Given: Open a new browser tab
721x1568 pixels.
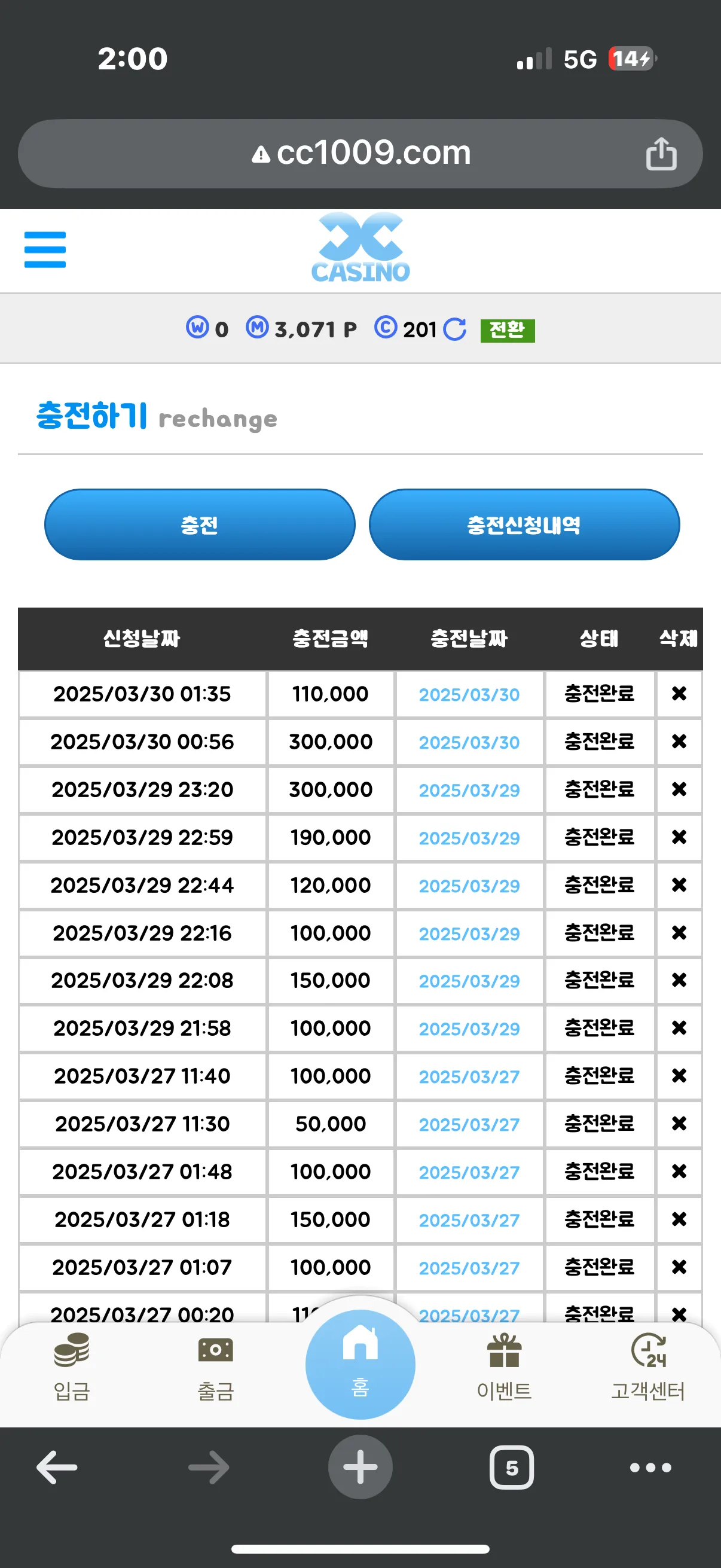Looking at the screenshot, I should coord(360,1468).
